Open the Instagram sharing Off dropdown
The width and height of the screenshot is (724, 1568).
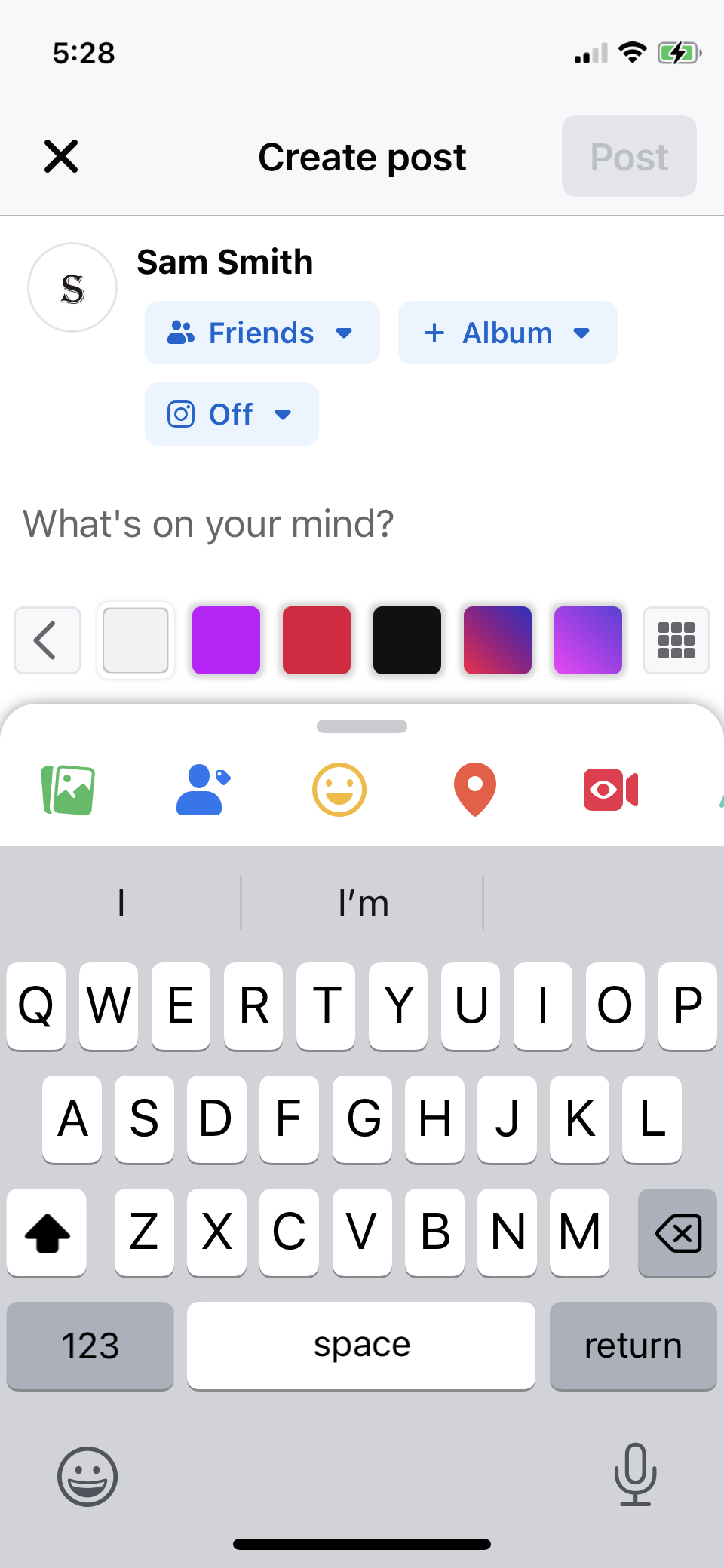[x=231, y=414]
